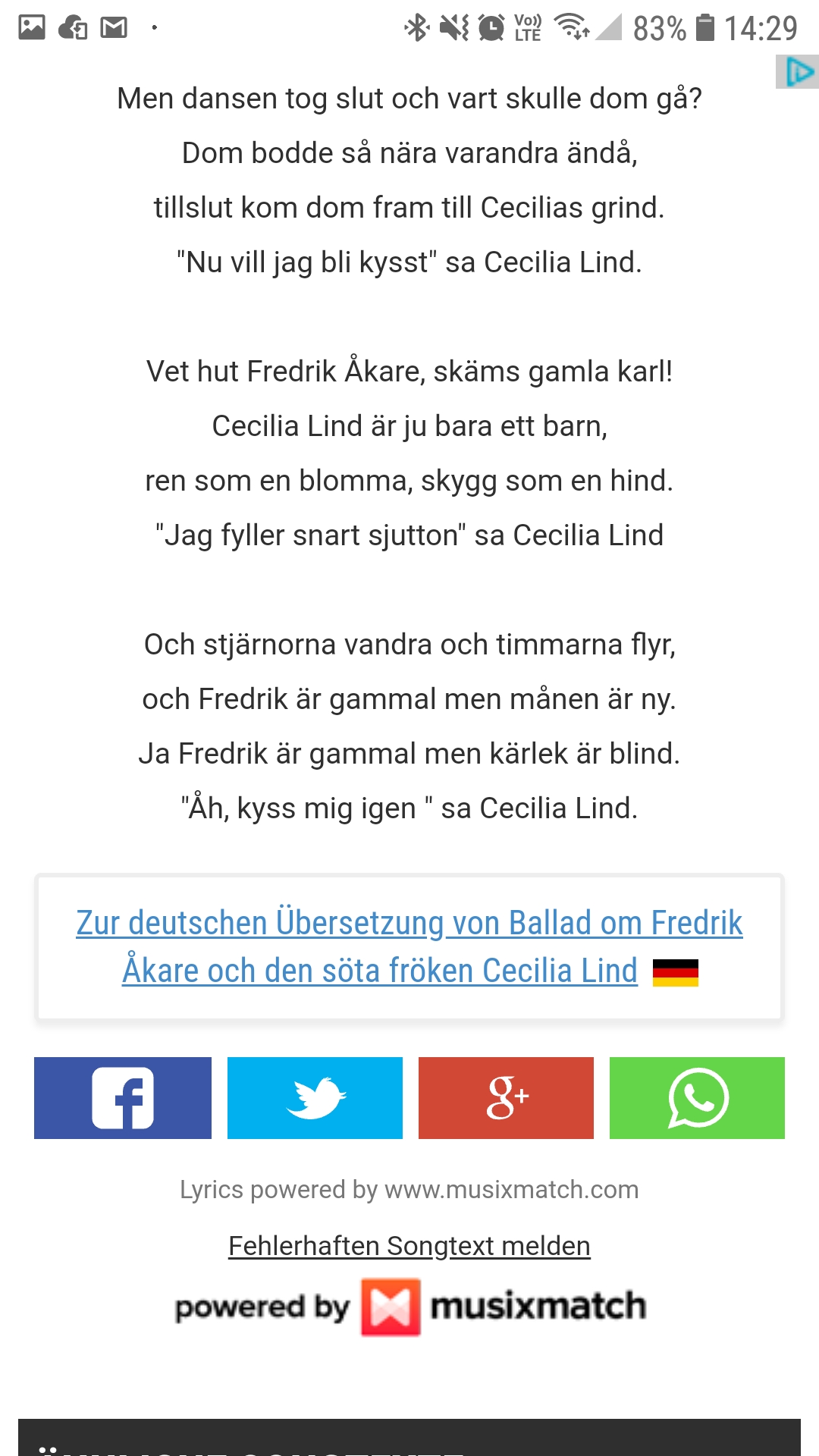Open the German translation link
The width and height of the screenshot is (819, 1456).
click(409, 946)
